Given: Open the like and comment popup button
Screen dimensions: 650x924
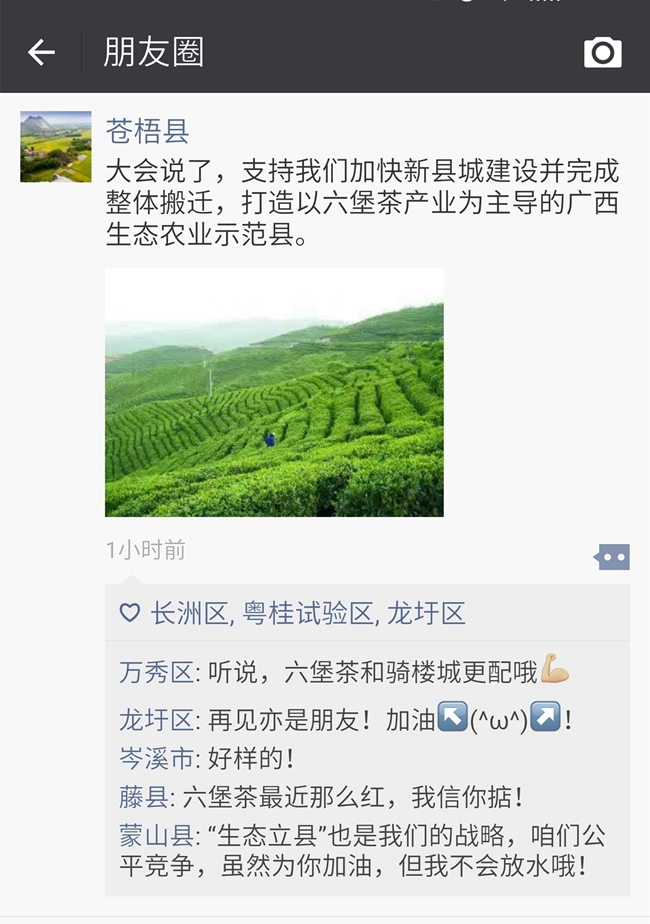Looking at the screenshot, I should 612,557.
